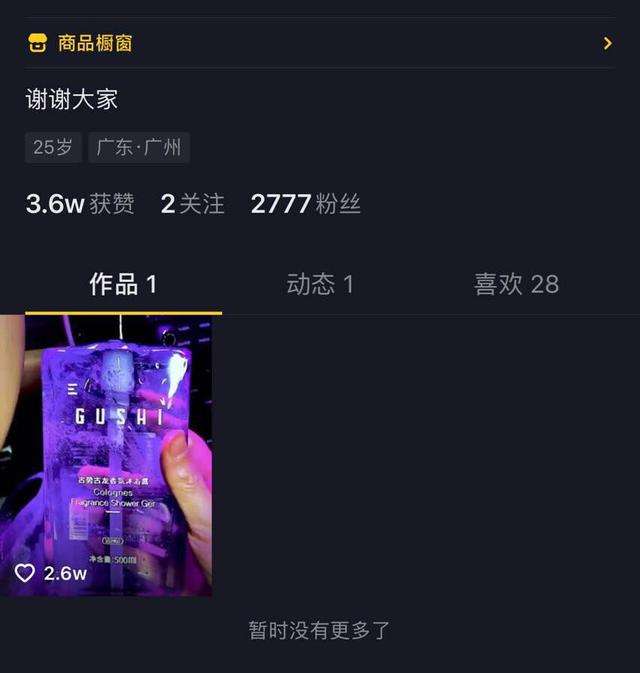Switch to the 动态 tab
This screenshot has height=673, width=640.
click(x=320, y=284)
